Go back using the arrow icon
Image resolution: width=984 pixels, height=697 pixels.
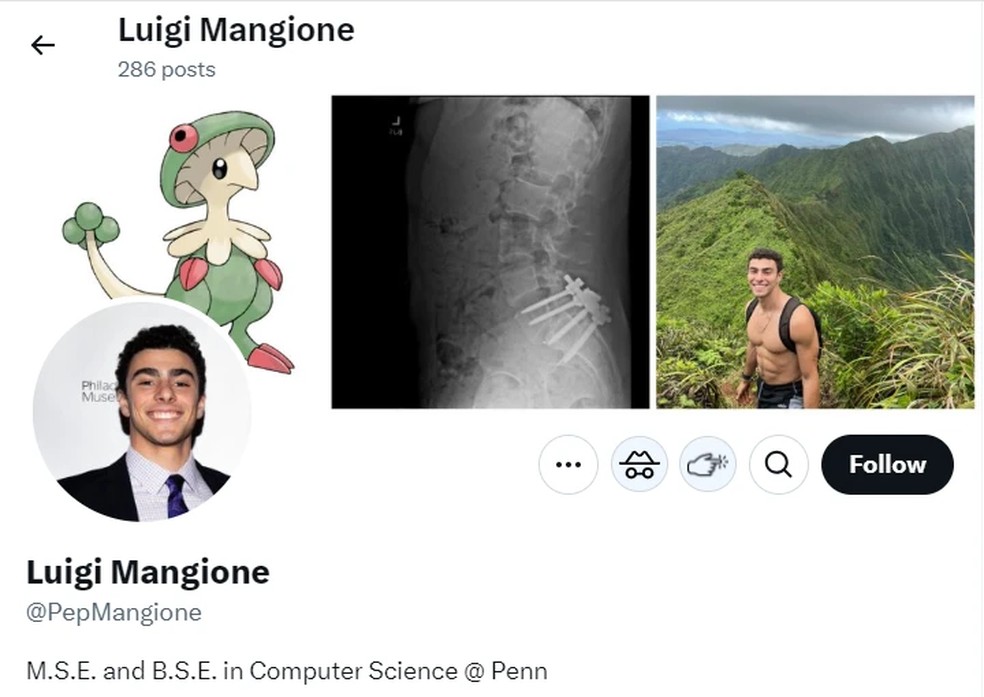point(42,45)
